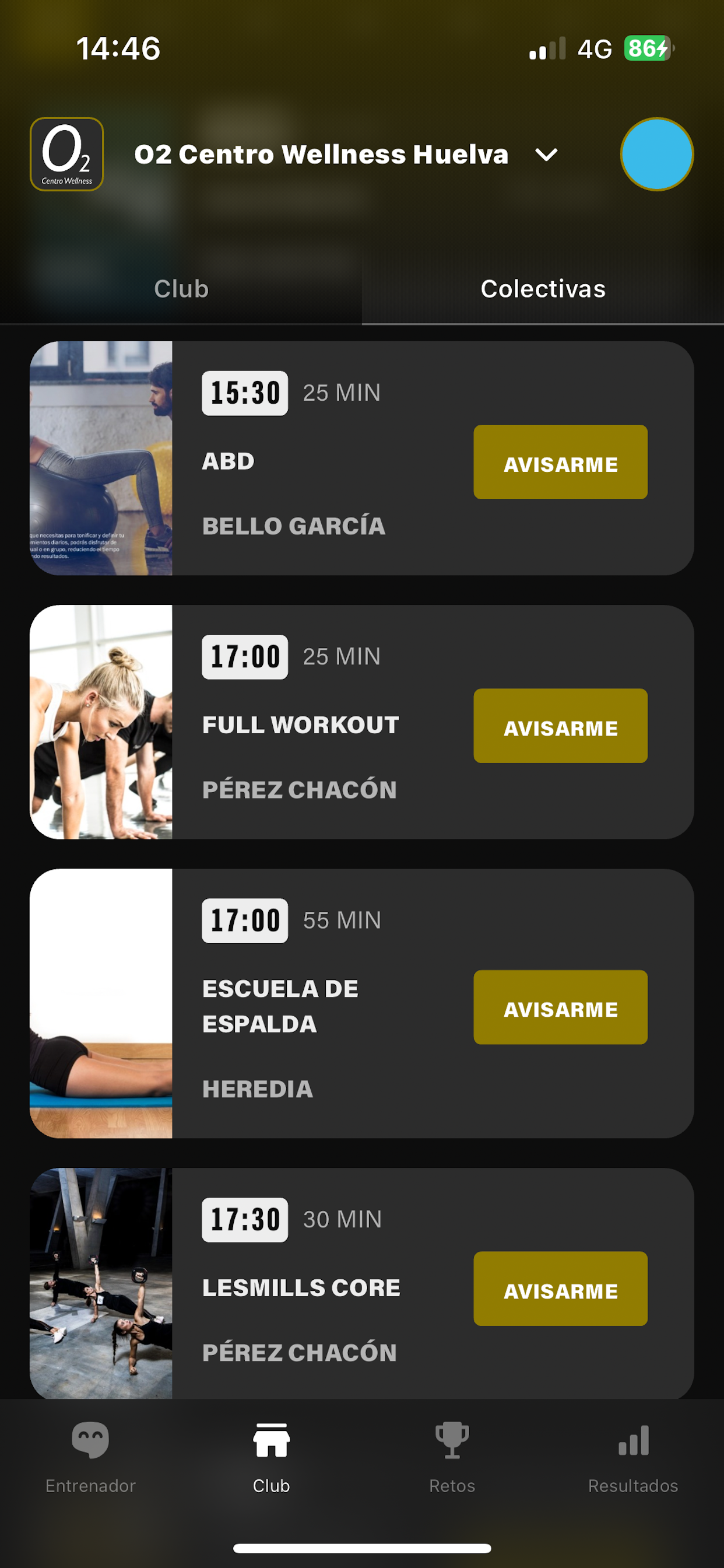724x1568 pixels.
Task: View the Escuela de Espalda class details
Action: (362, 1003)
